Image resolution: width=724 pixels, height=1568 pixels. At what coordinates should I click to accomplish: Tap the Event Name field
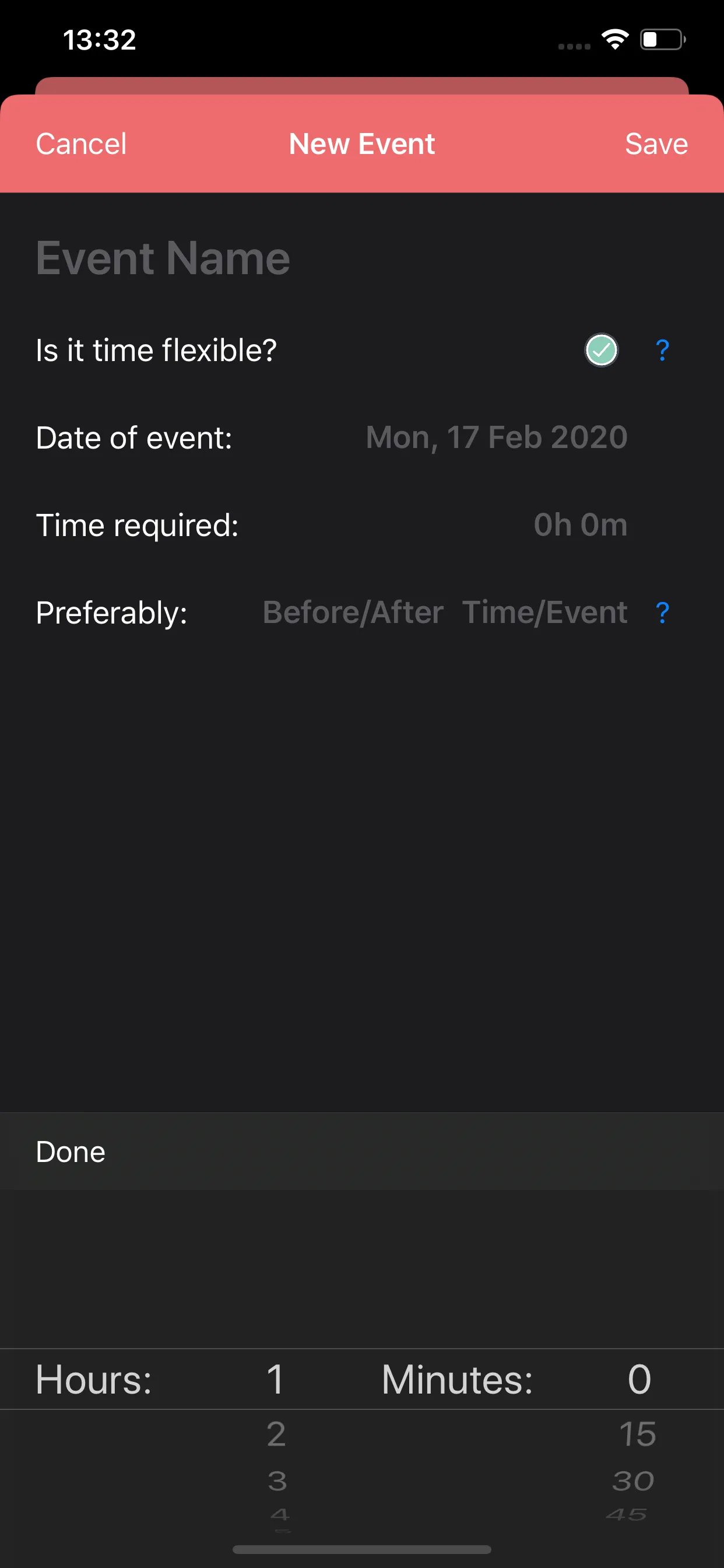163,258
